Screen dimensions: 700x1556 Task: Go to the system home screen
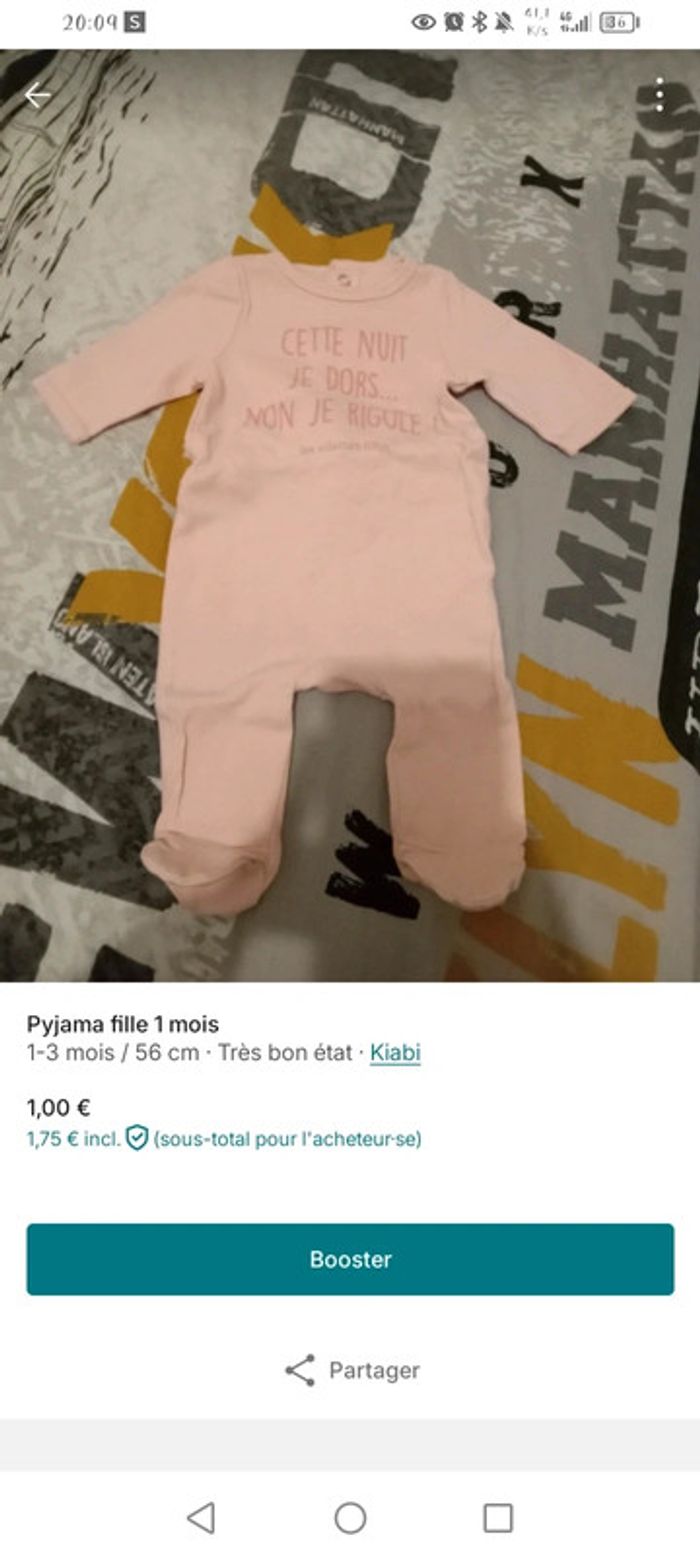tap(350, 1517)
